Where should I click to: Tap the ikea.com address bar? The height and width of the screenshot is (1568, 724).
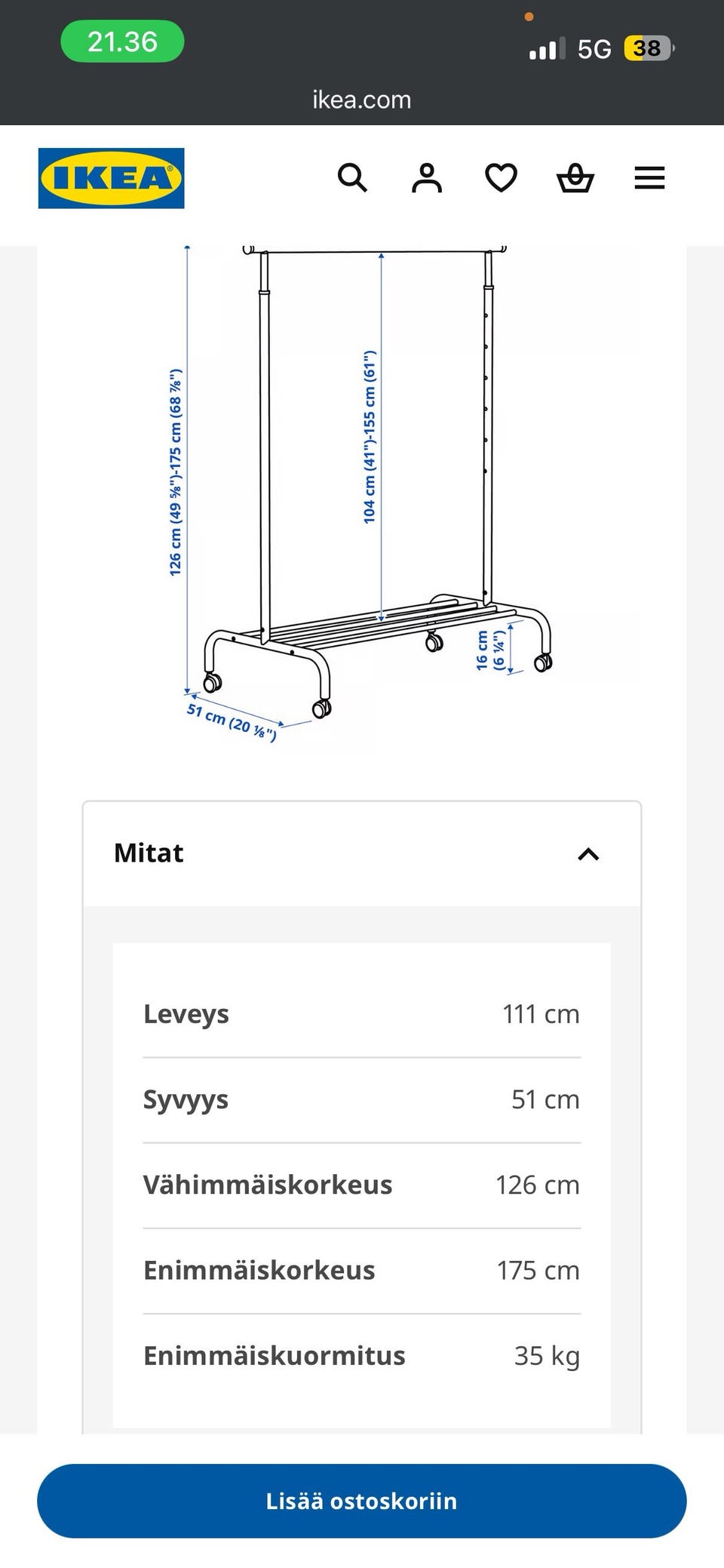pos(362,100)
